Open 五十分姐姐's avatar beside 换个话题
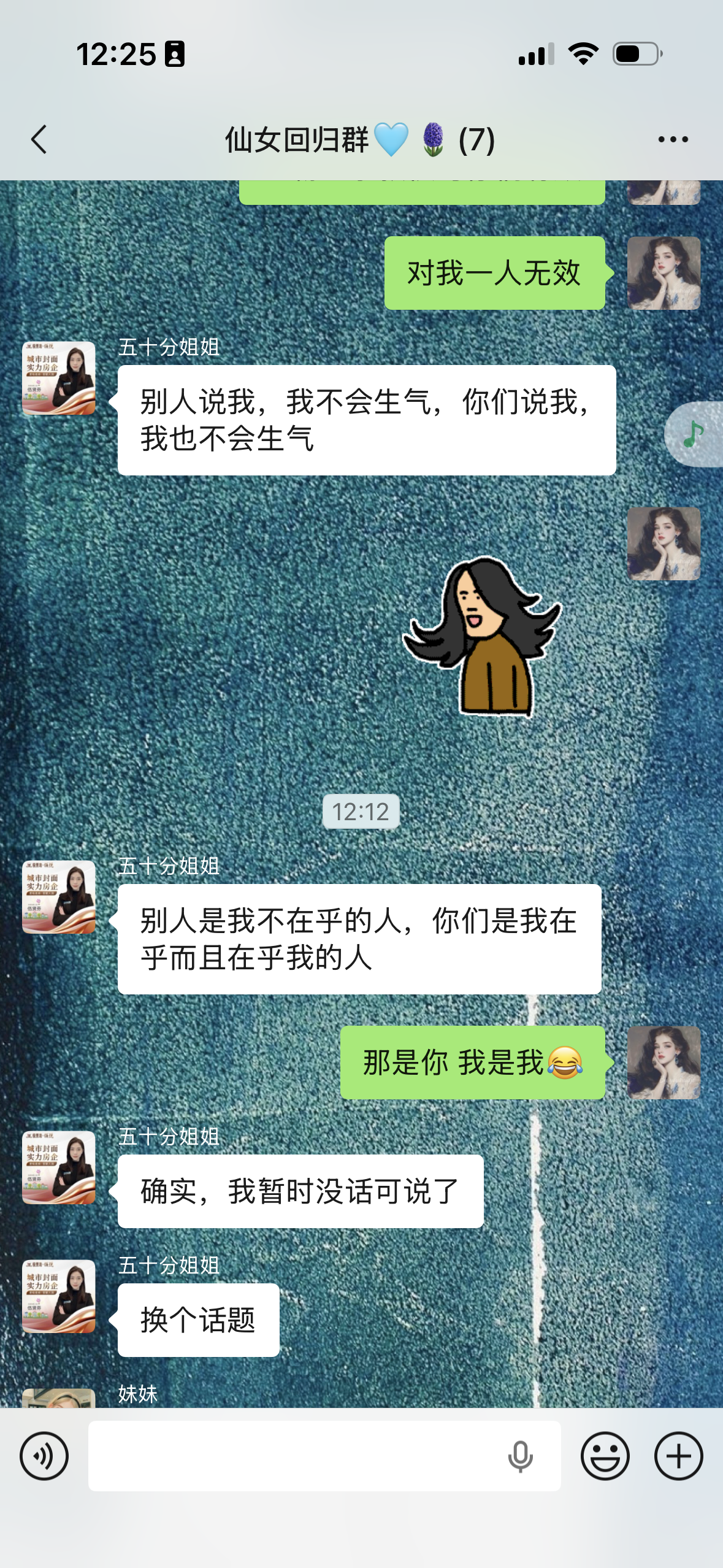Image resolution: width=723 pixels, height=1568 pixels. (x=59, y=1296)
